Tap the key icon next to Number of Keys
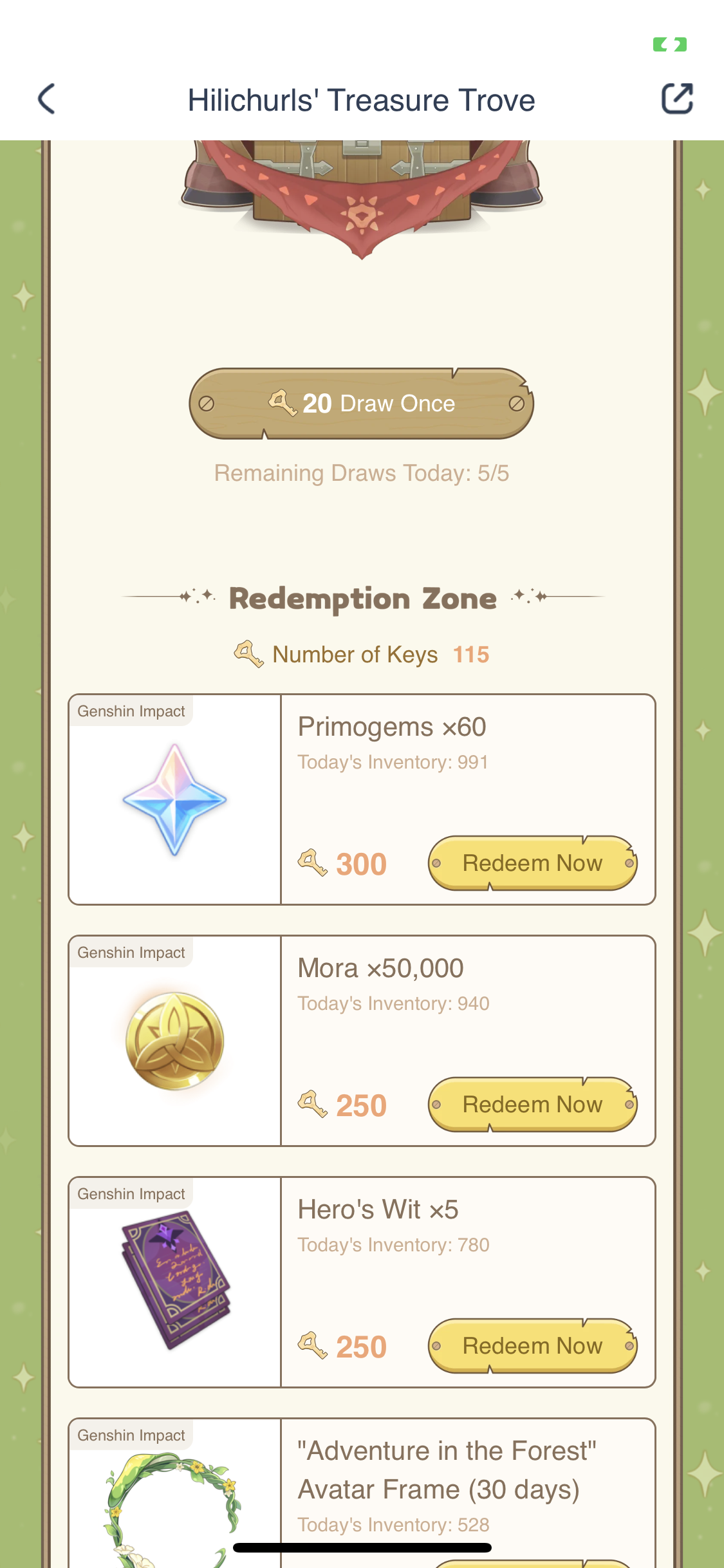The image size is (724, 1568). coord(250,653)
